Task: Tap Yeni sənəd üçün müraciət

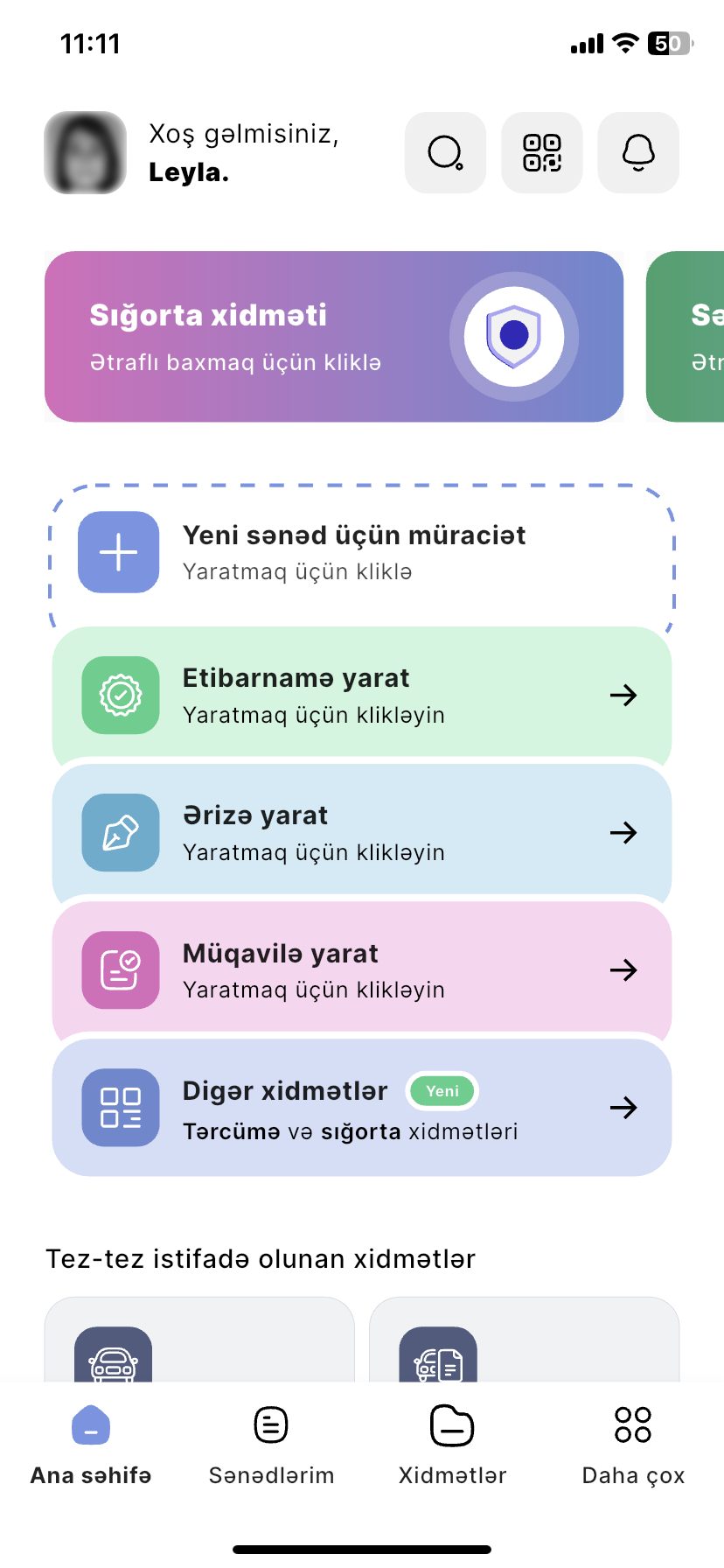Action: coord(361,552)
